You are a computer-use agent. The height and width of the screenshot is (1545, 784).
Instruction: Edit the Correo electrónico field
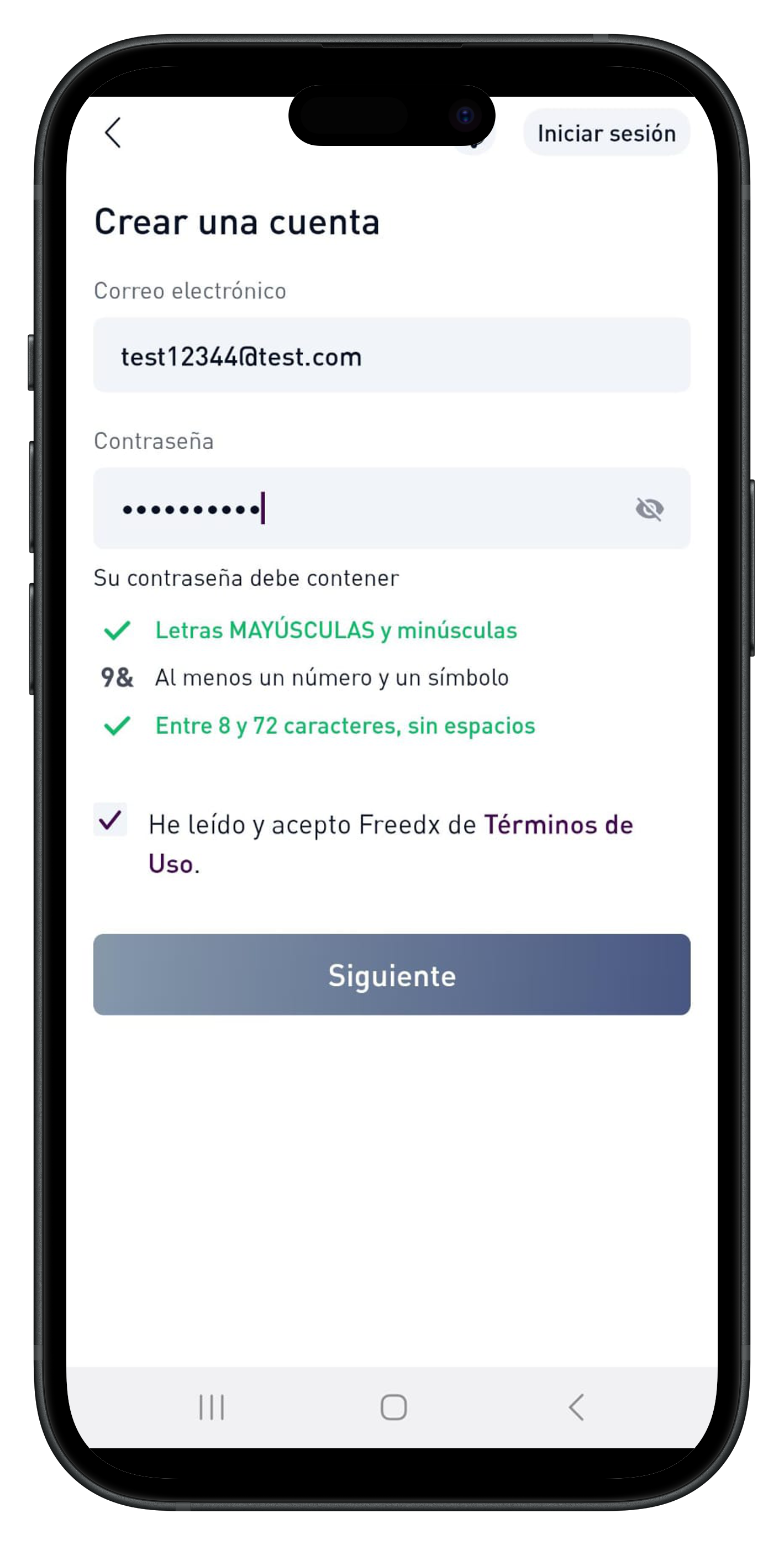[391, 356]
